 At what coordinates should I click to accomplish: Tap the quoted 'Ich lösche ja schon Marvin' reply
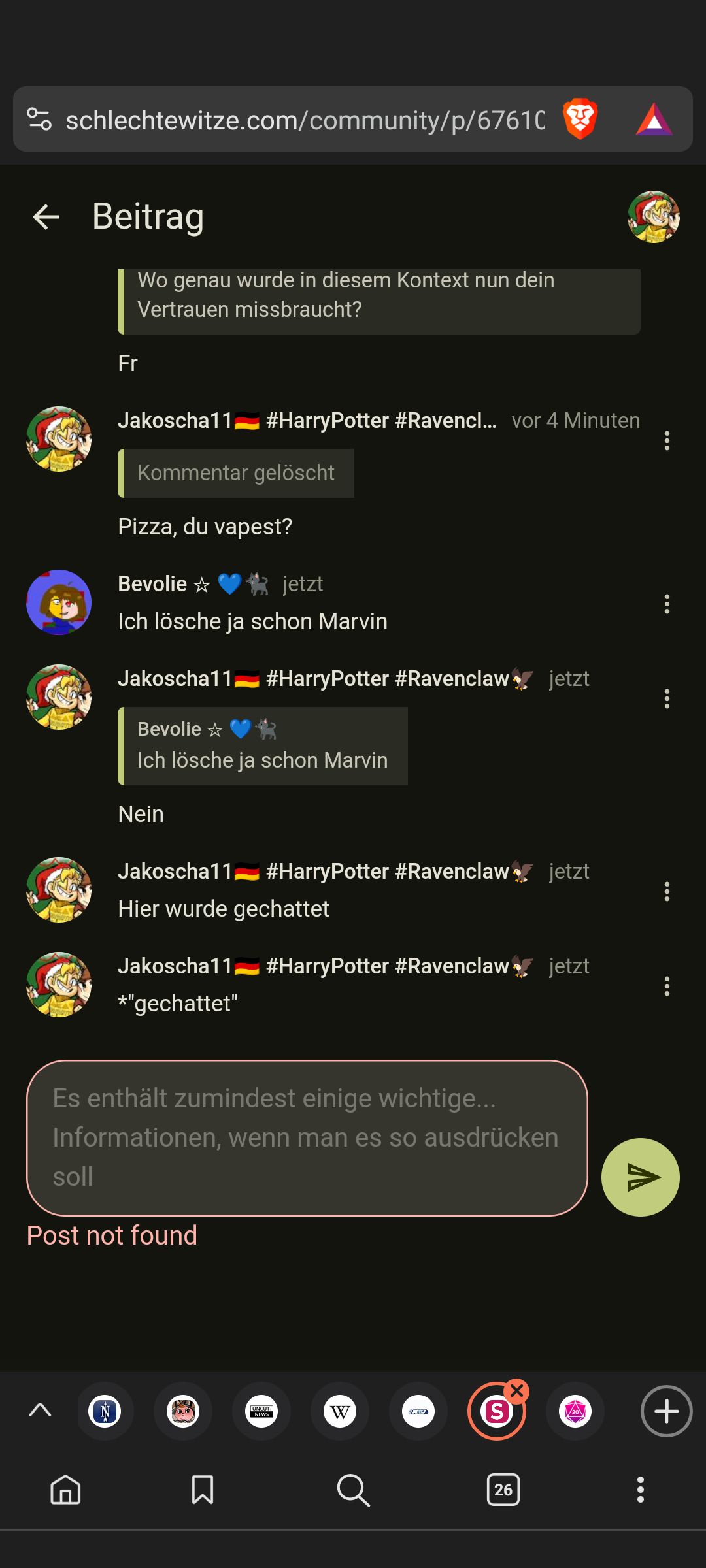[262, 746]
